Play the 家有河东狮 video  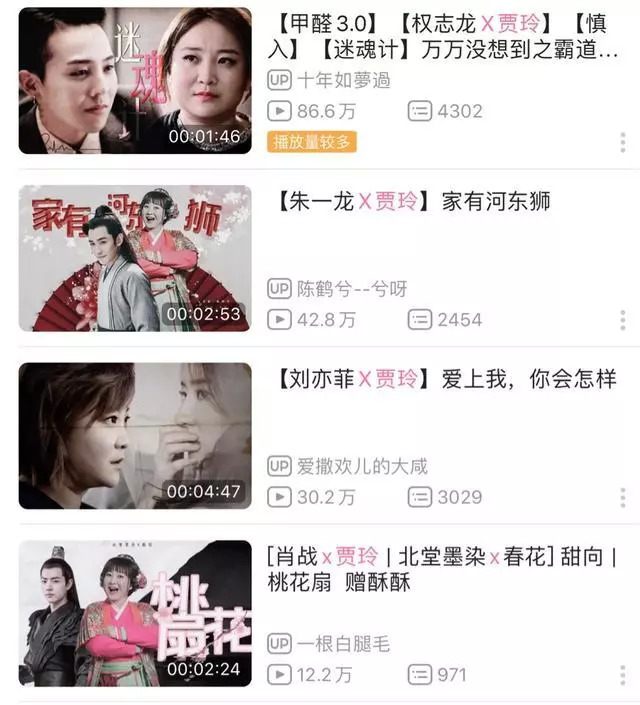135,258
